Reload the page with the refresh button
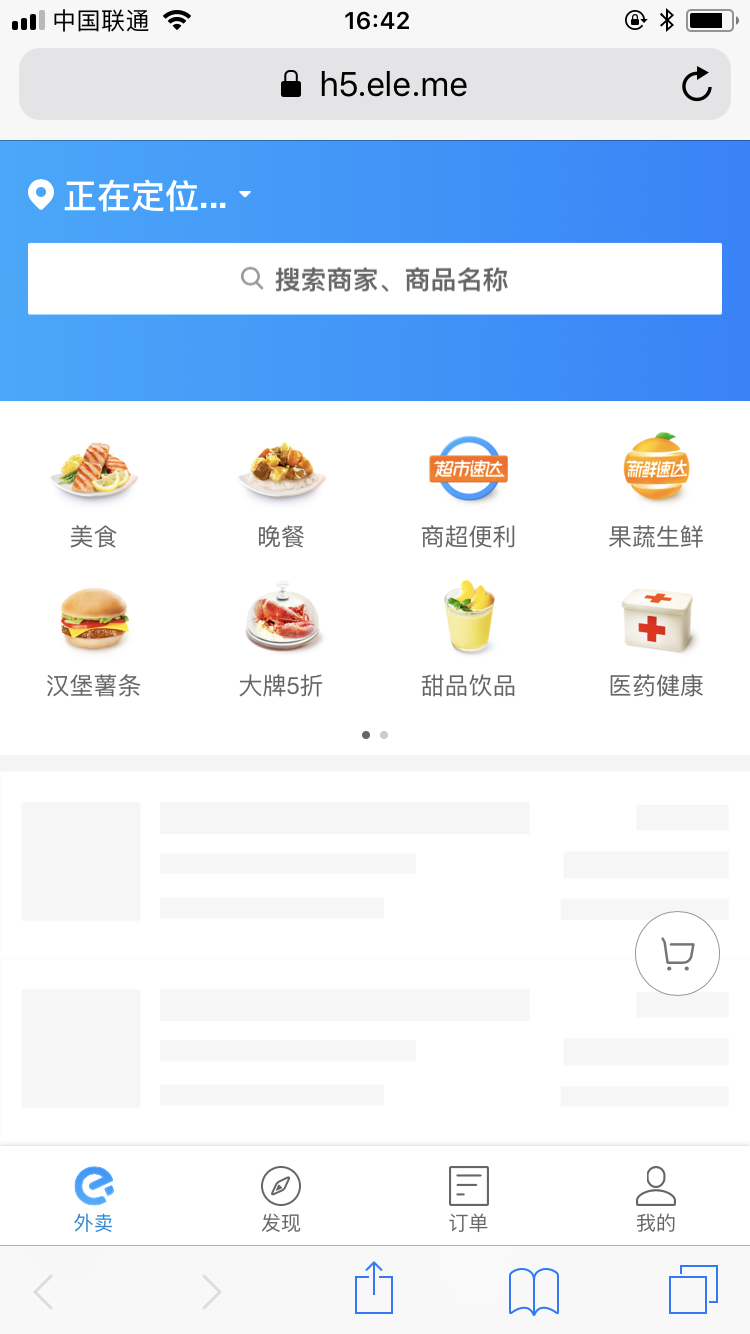Image resolution: width=750 pixels, height=1334 pixels. tap(696, 84)
